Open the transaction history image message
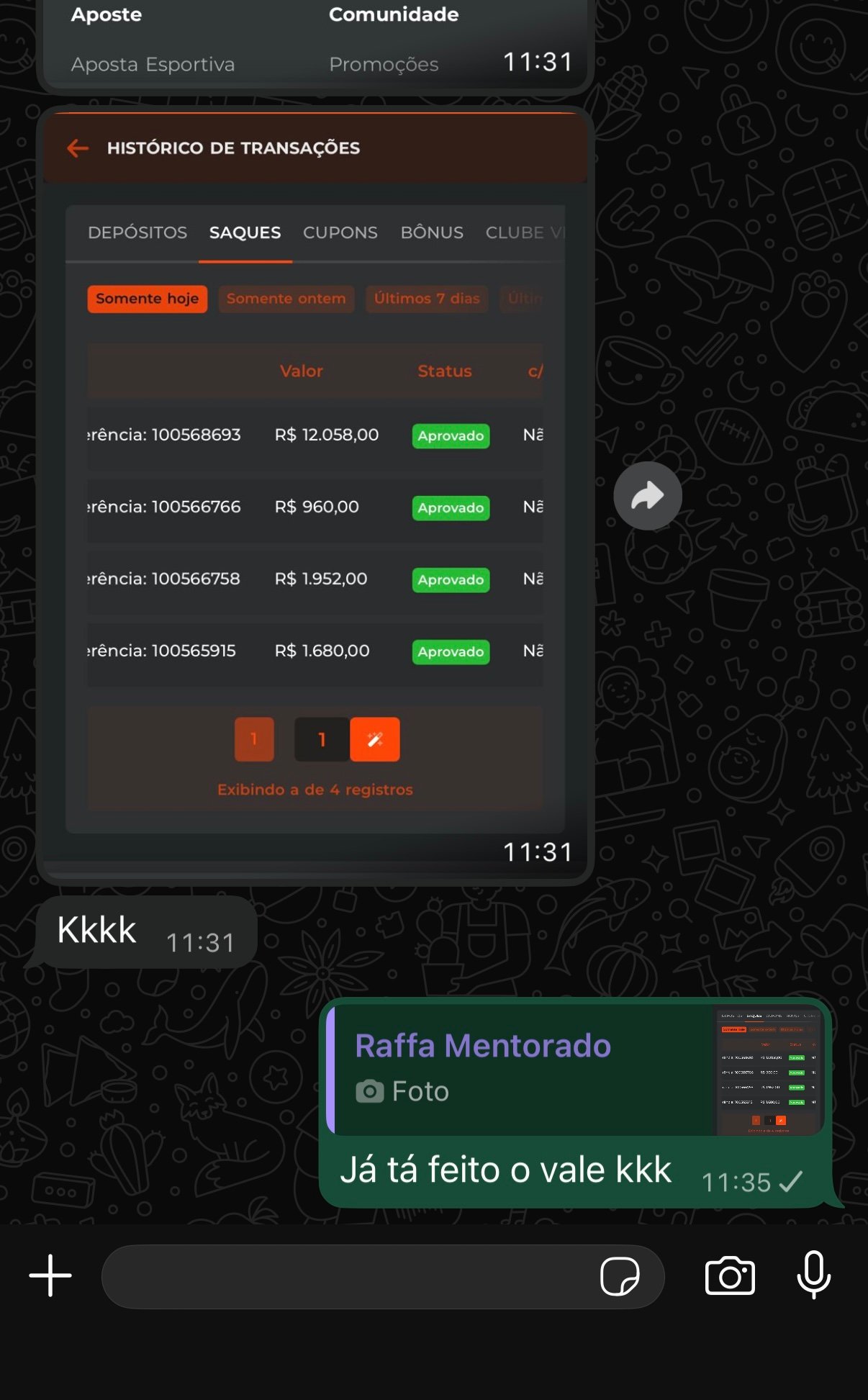Screen dimensions: 868x1400 315,497
